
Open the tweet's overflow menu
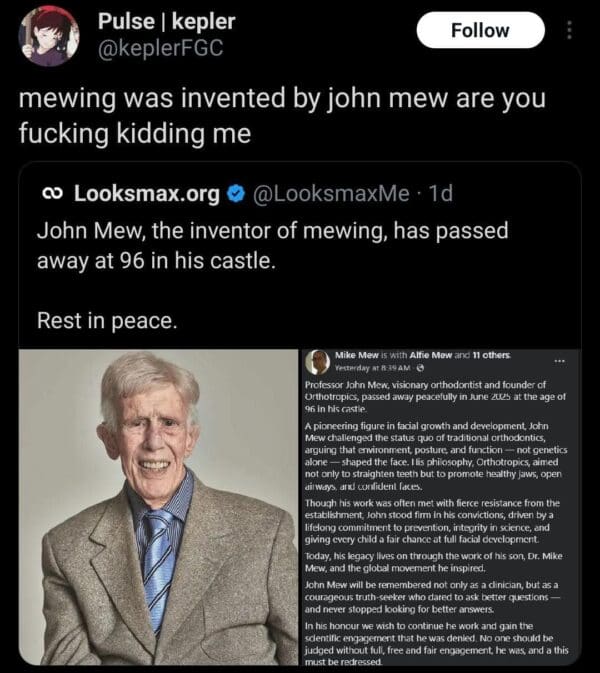[x=571, y=31]
